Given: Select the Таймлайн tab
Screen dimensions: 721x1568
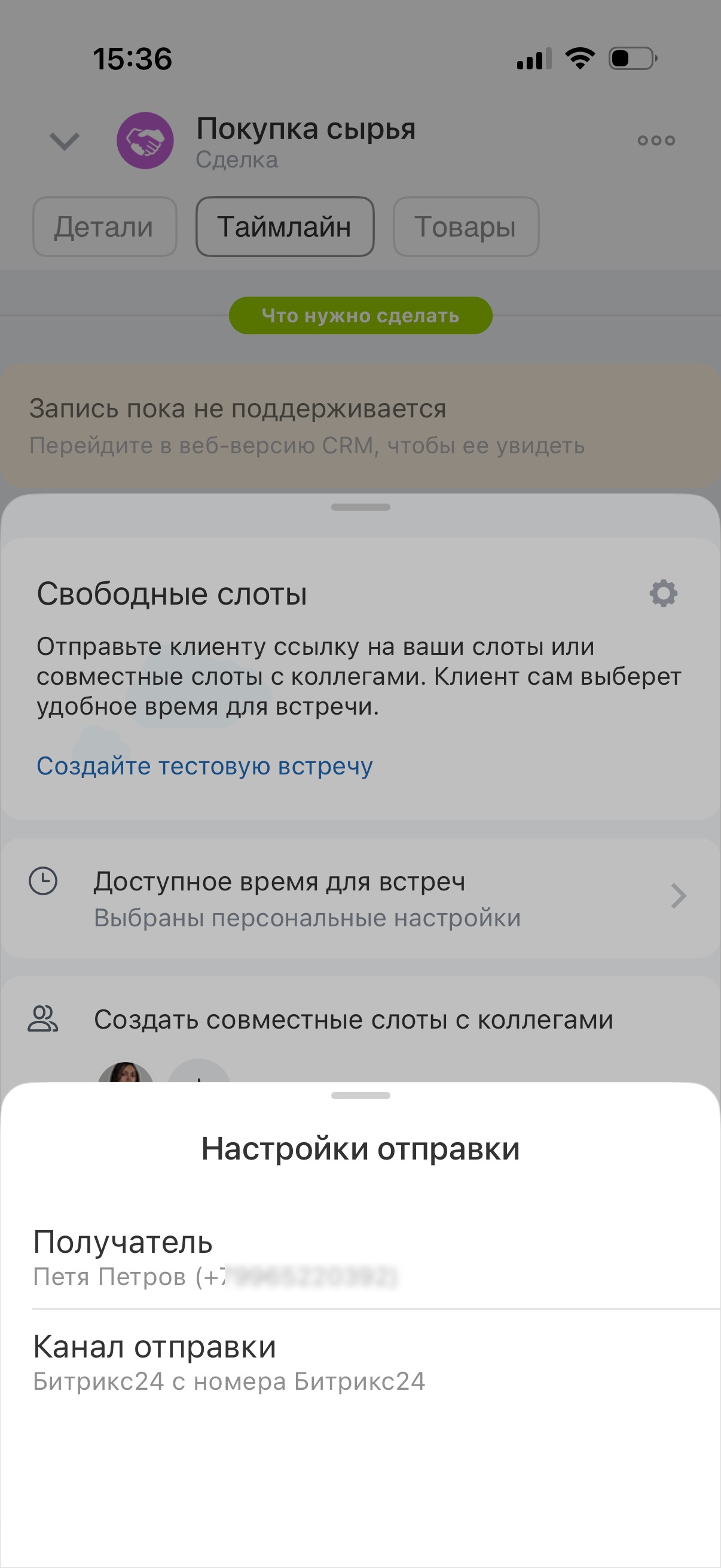Looking at the screenshot, I should (284, 227).
